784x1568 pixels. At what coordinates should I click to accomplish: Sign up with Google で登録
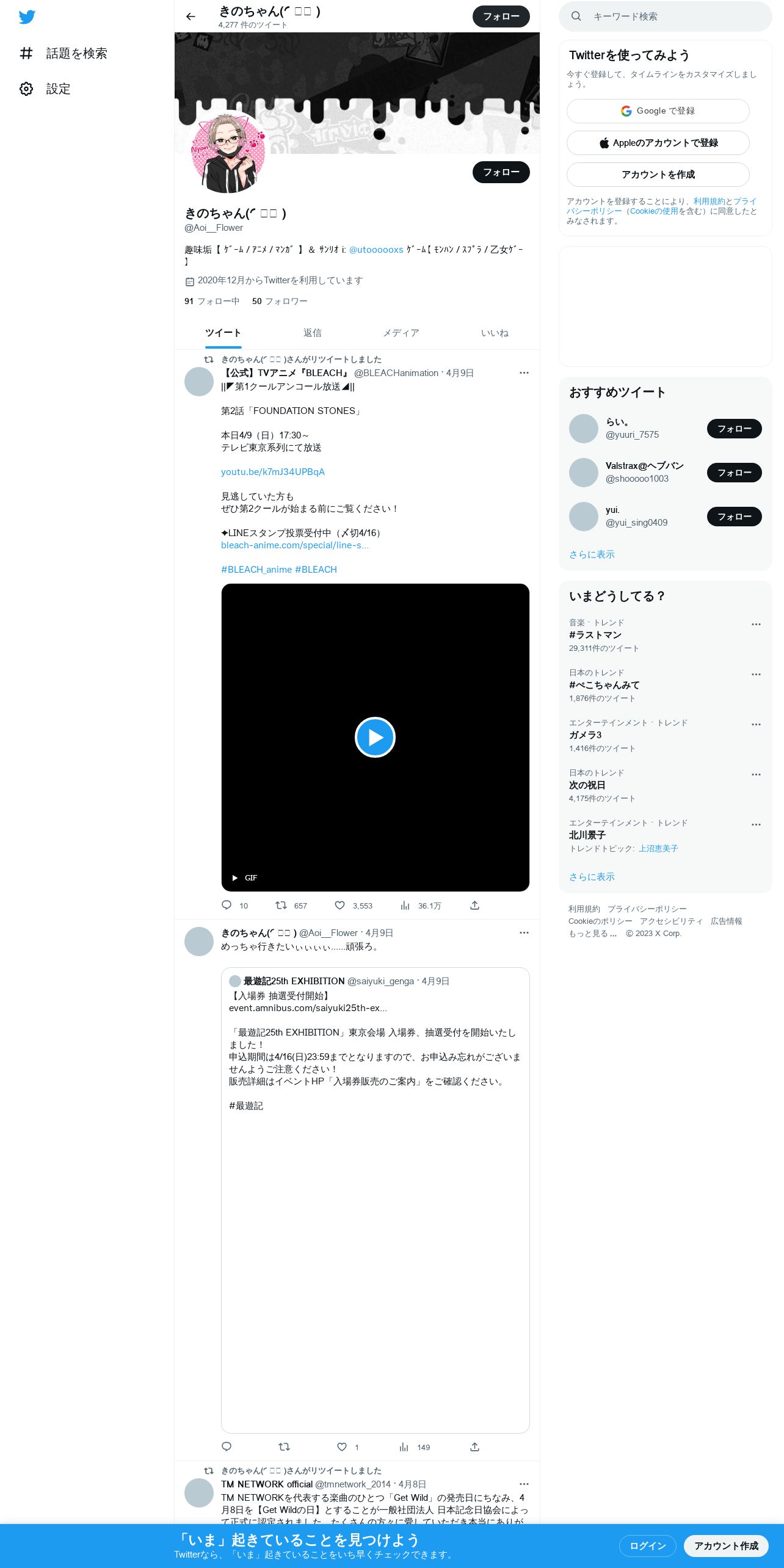(x=658, y=111)
